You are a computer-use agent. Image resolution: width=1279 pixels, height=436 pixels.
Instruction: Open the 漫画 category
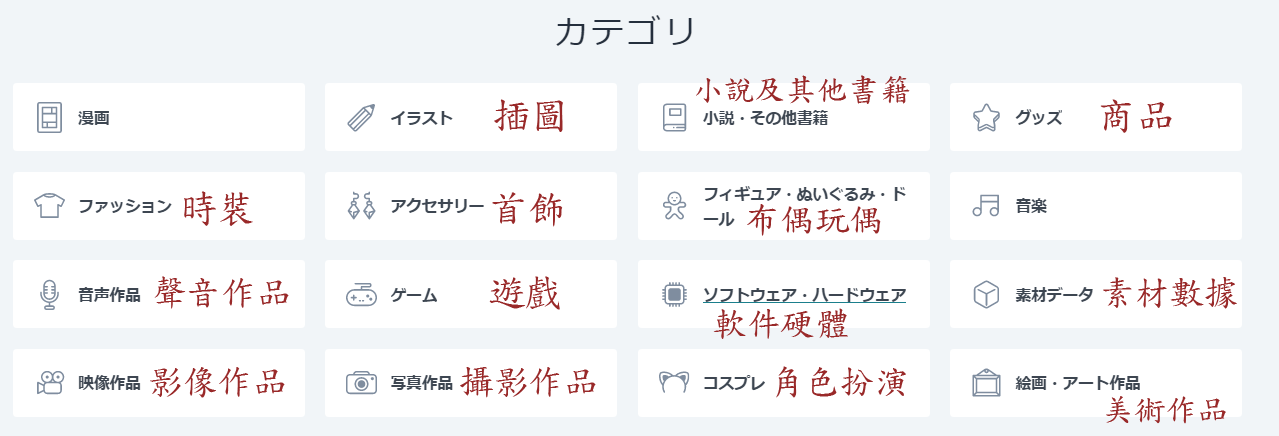pyautogui.click(x=94, y=118)
